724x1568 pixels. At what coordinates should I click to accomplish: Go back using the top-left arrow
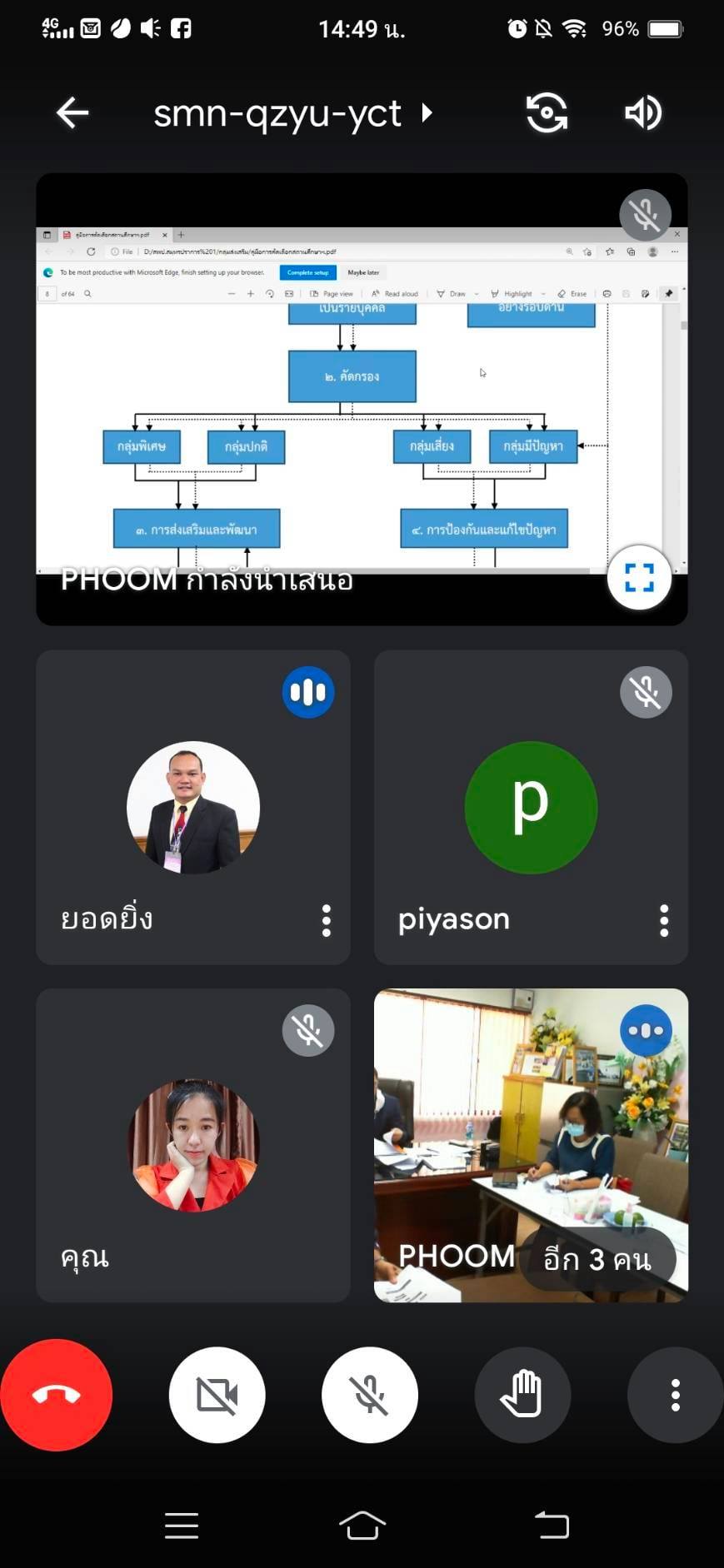coord(72,112)
